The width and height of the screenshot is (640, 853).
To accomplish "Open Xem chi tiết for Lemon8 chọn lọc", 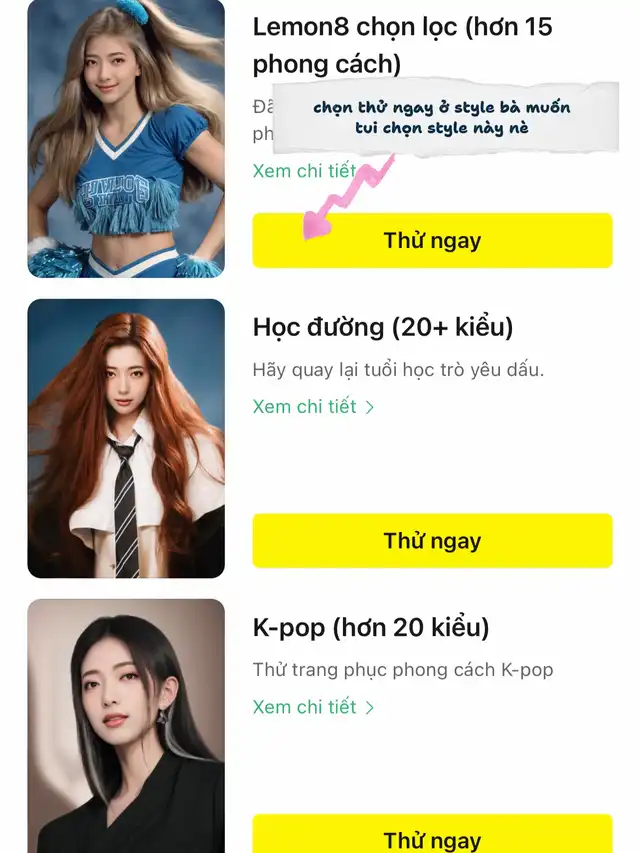I will pyautogui.click(x=303, y=171).
